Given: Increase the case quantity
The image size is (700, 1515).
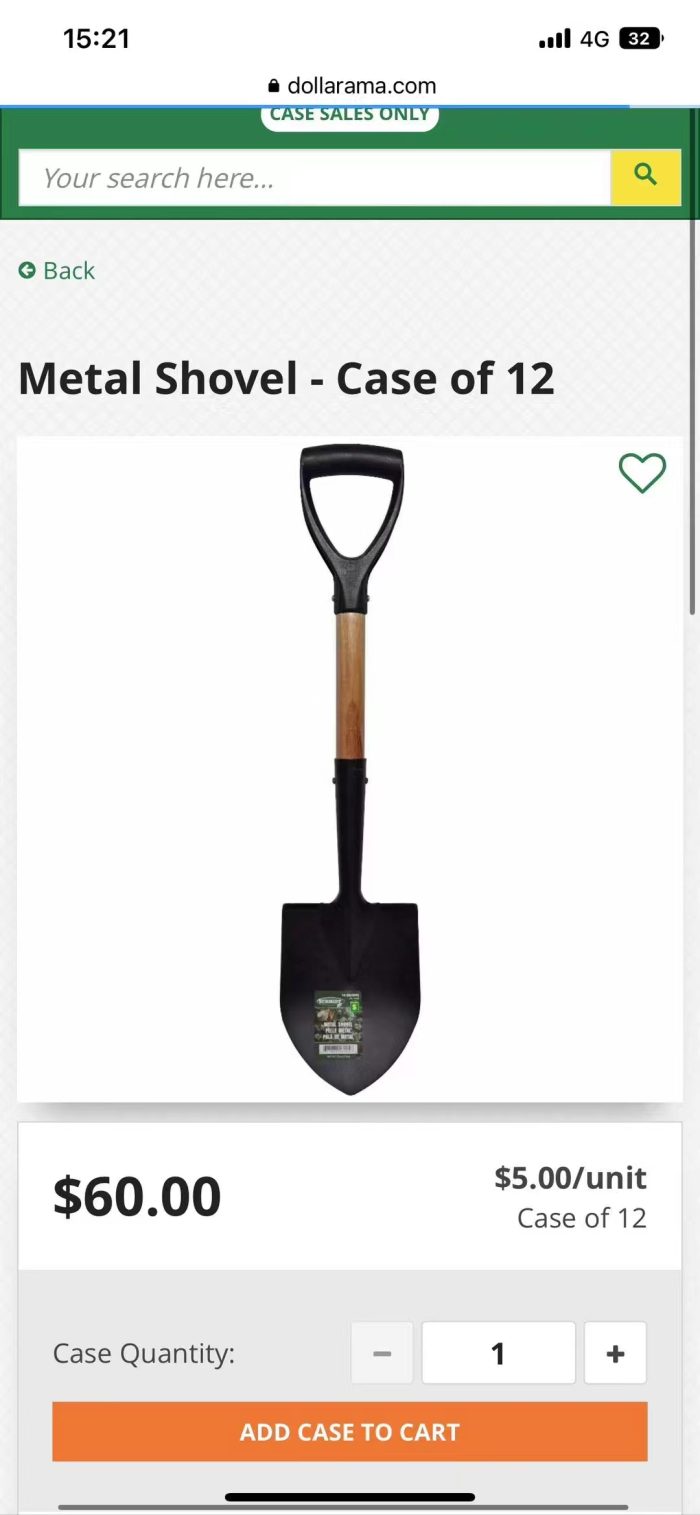Looking at the screenshot, I should click(615, 1353).
